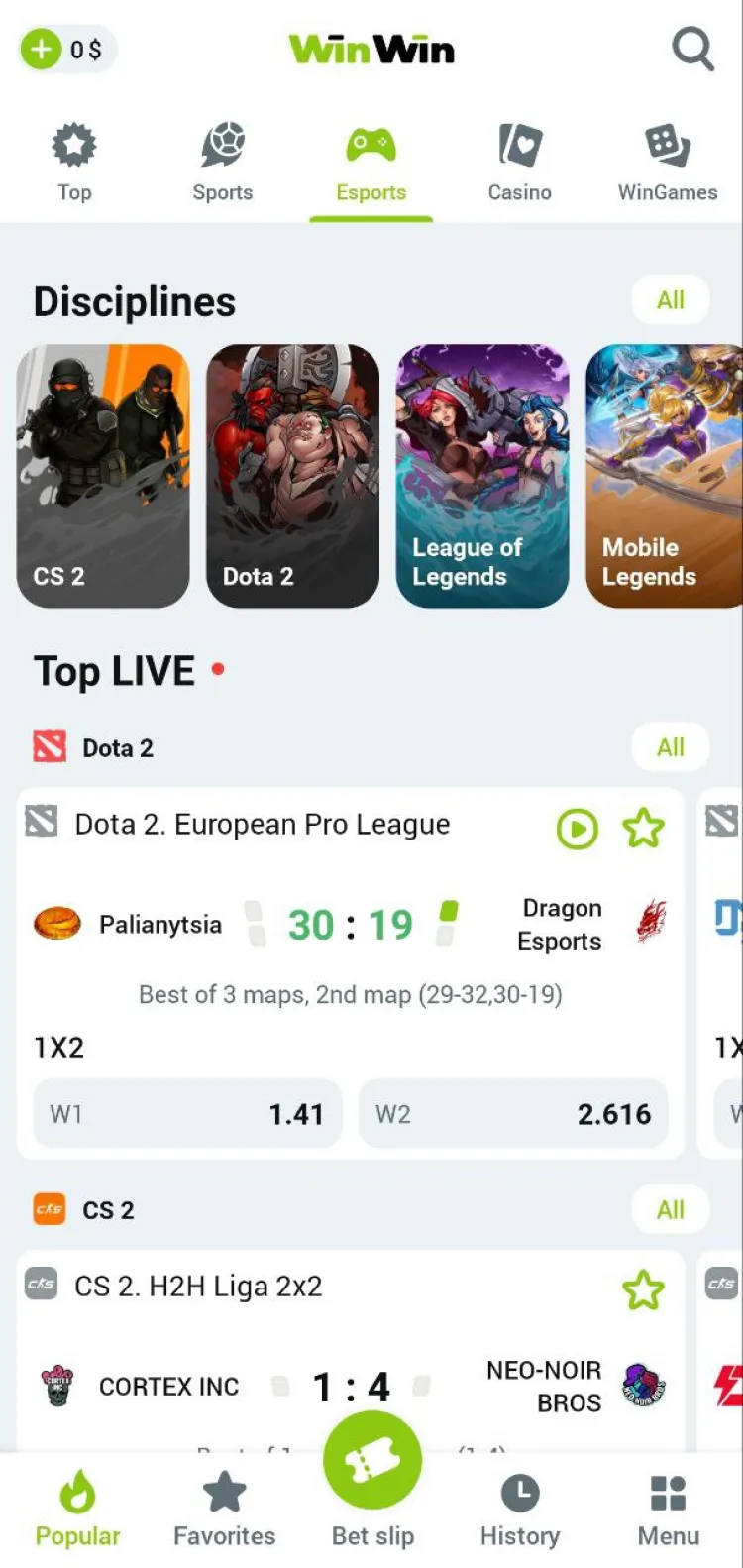Open the Casino tab
Screen dimensions: 743x1568
click(x=519, y=164)
